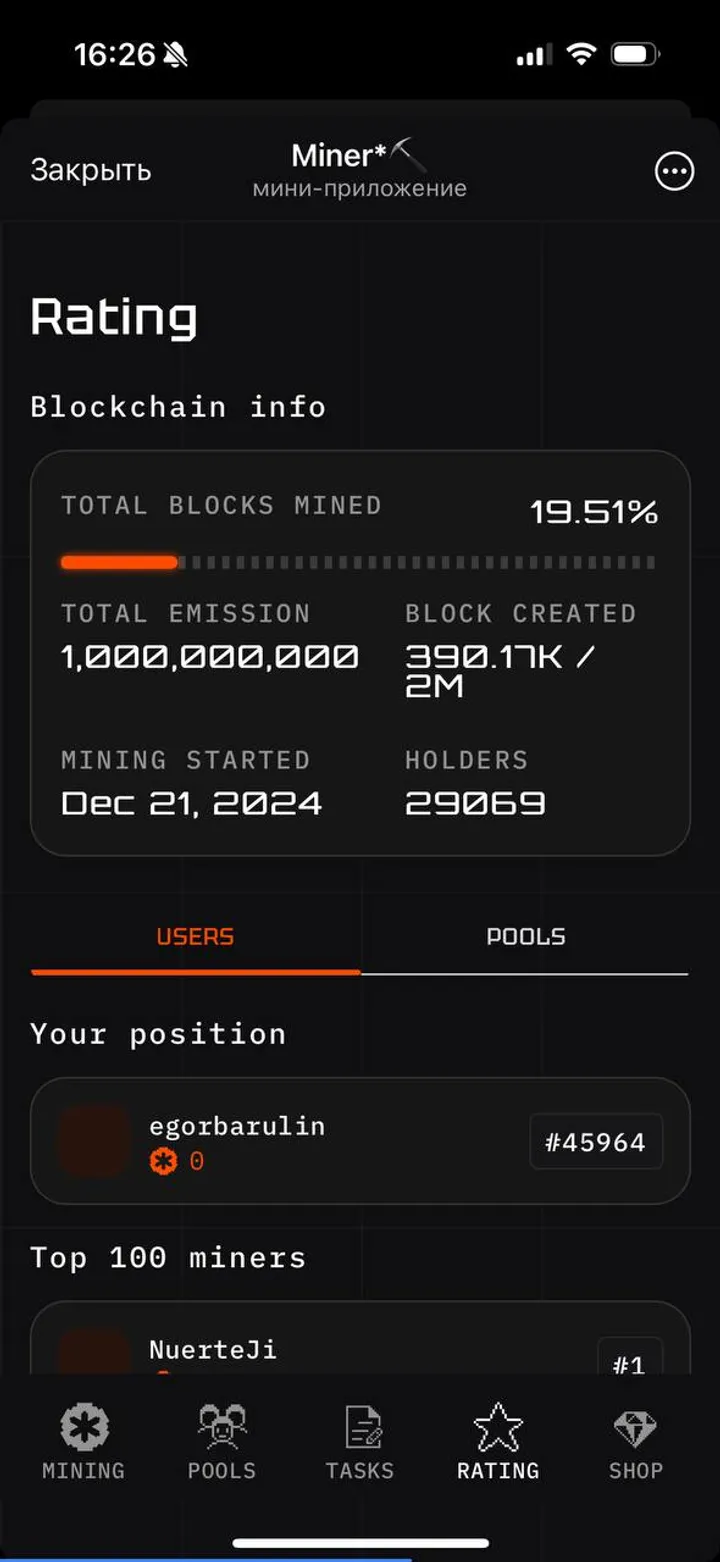The image size is (720, 1562).
Task: Click the orange coin icon next to egorbarulin
Action: tap(163, 1161)
